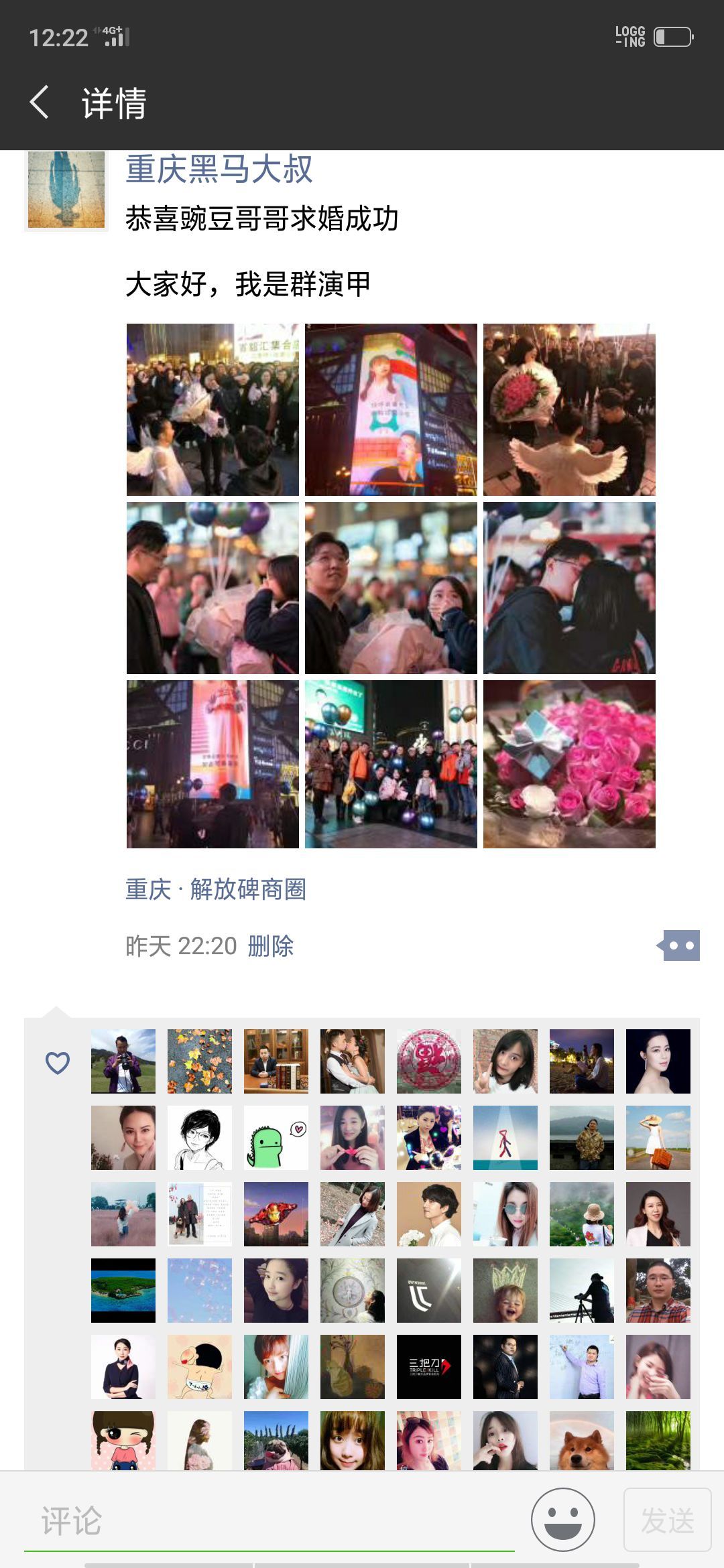
Task: Open the group photo with balloons
Action: [x=391, y=764]
